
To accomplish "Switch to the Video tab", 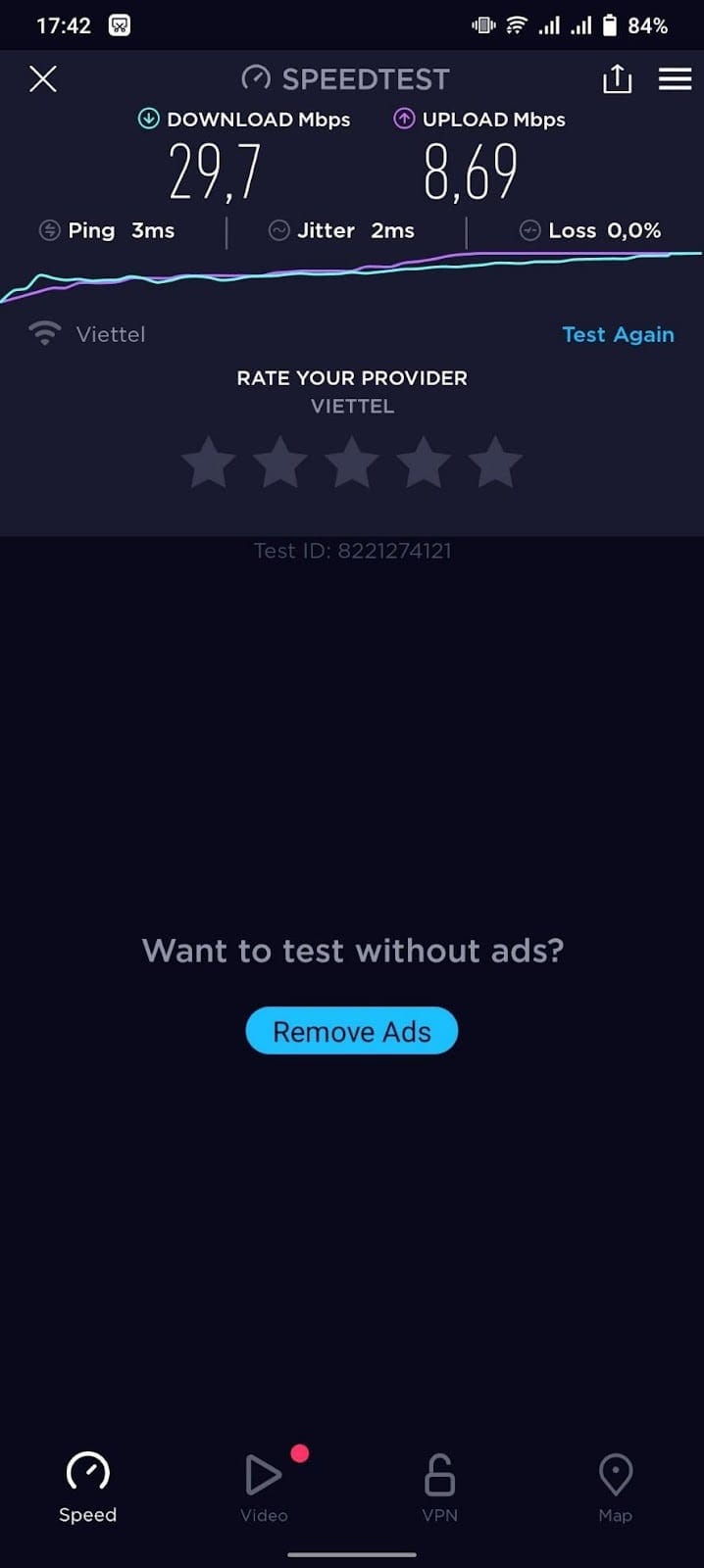I will (x=264, y=1487).
